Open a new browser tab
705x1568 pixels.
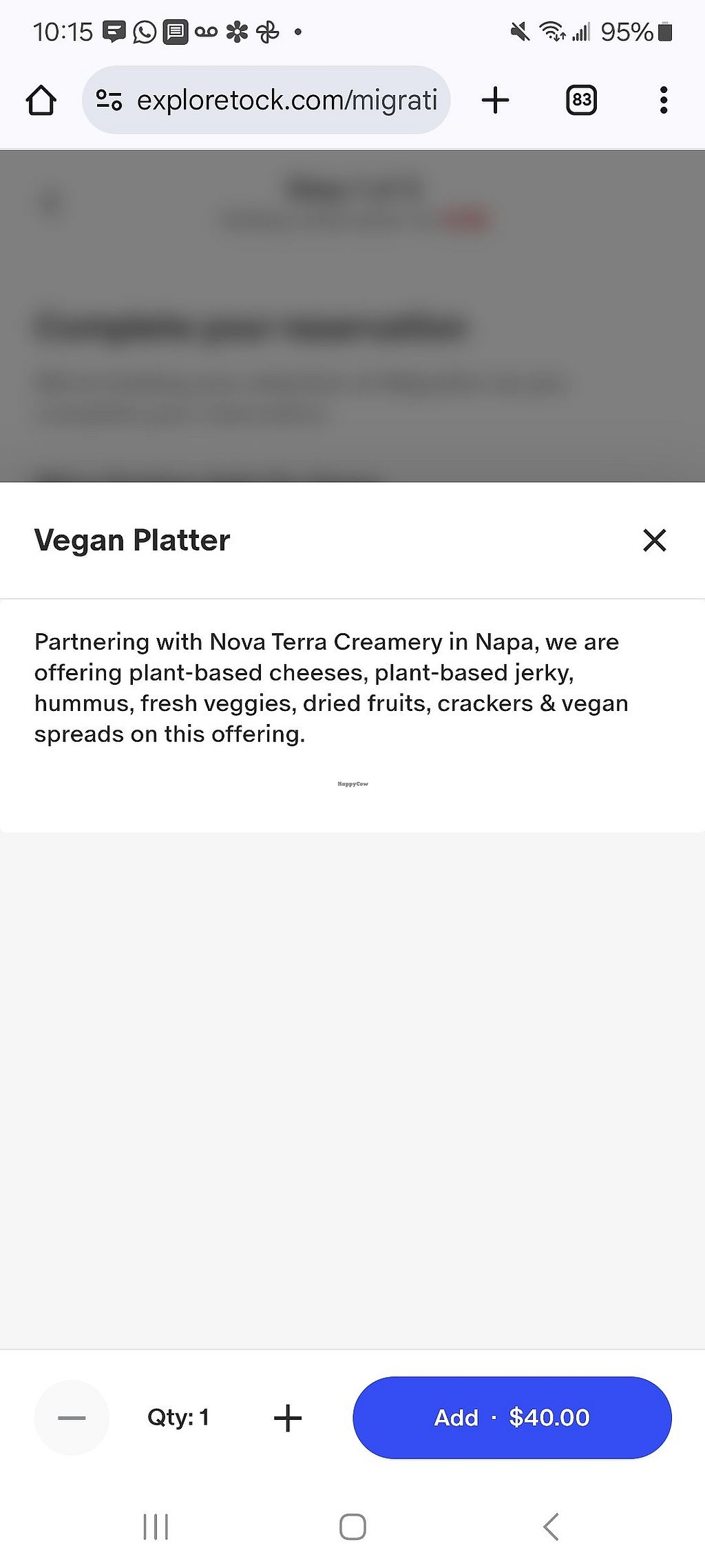coord(495,100)
